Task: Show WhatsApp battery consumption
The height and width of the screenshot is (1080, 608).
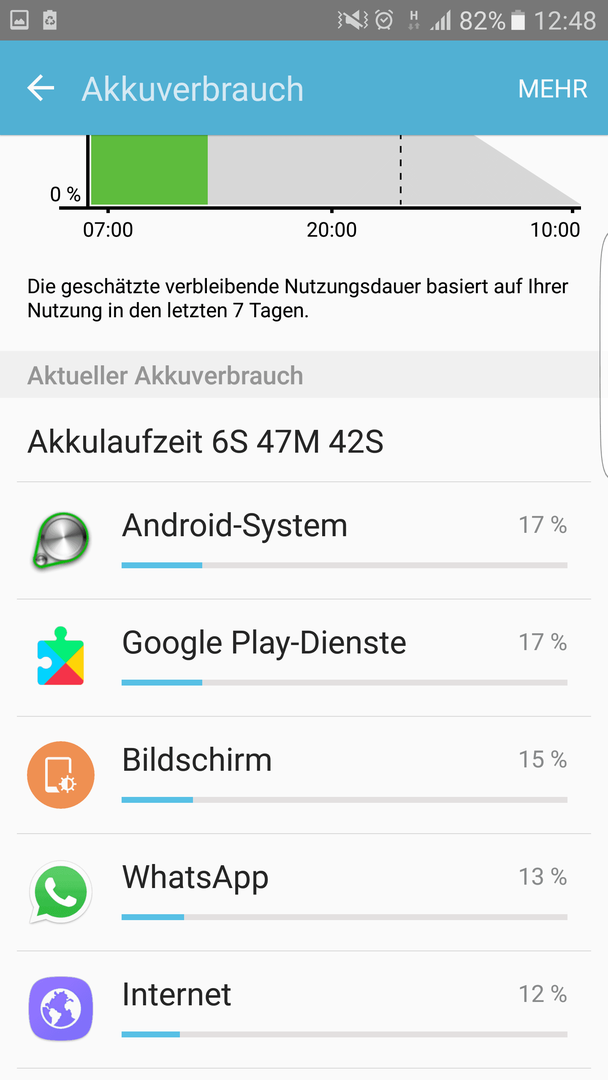Action: [304, 892]
